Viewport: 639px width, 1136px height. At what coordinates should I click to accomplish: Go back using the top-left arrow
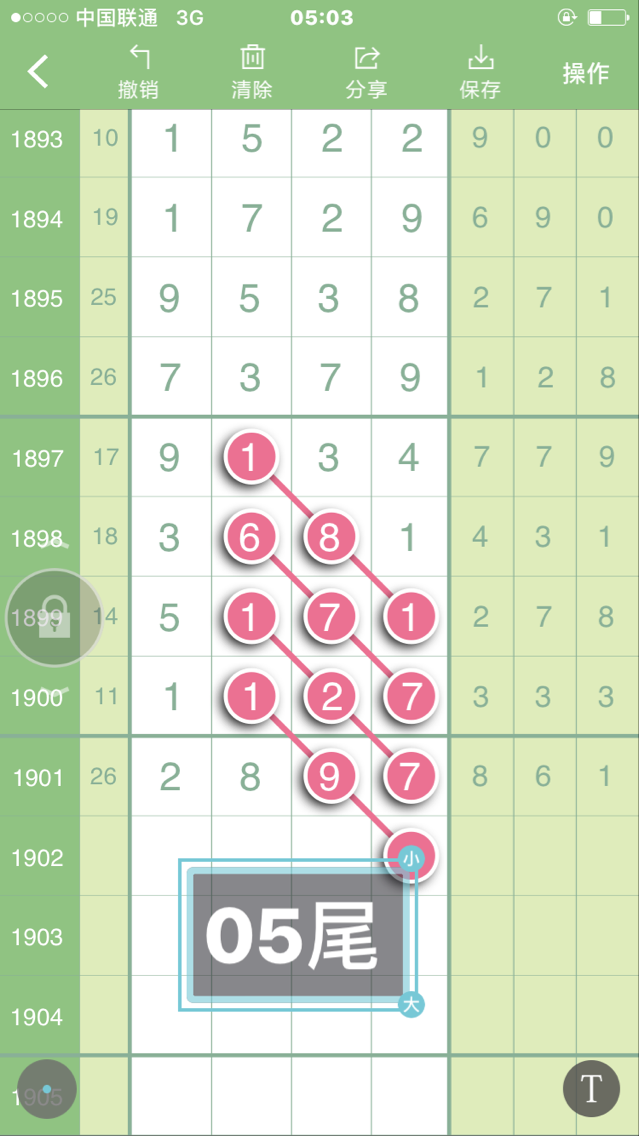point(38,72)
